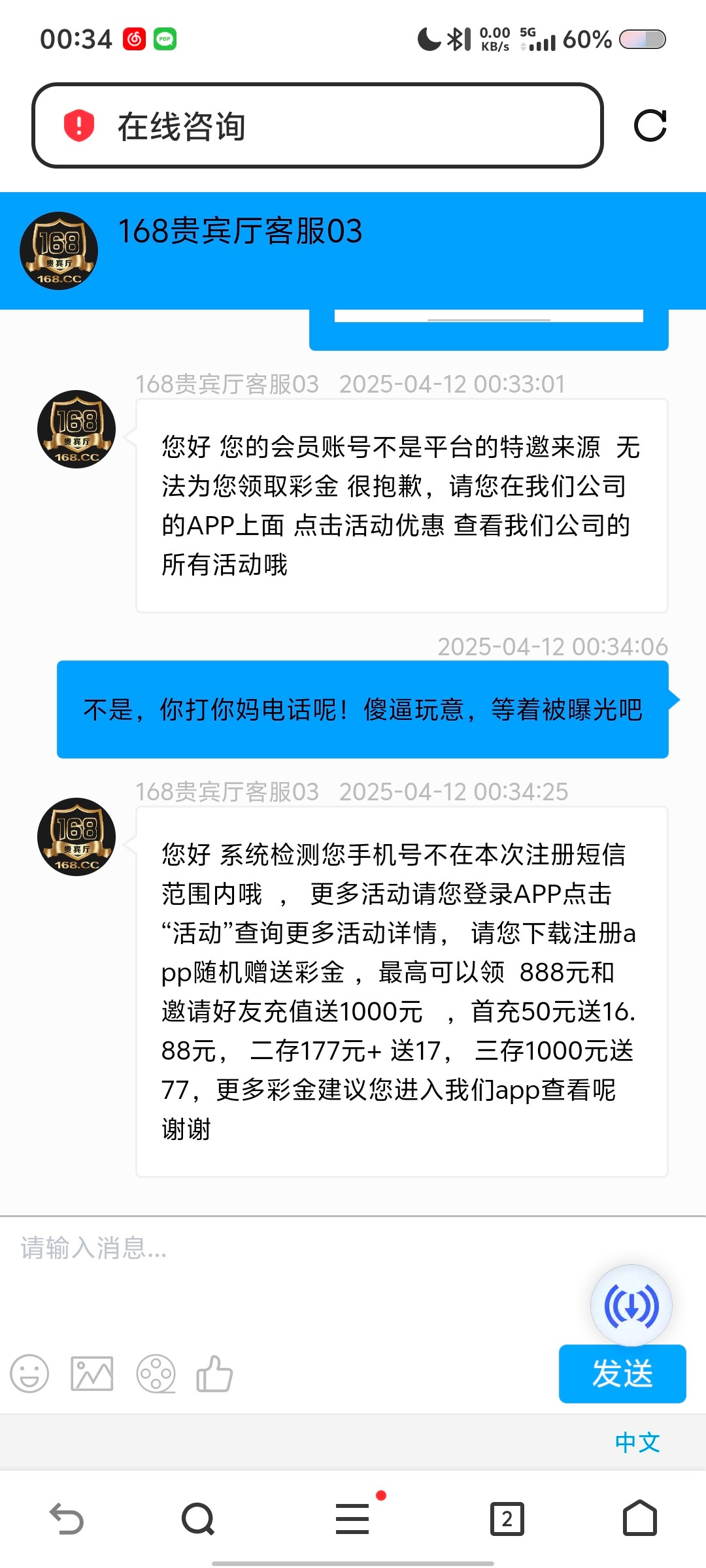The height and width of the screenshot is (1568, 706).
Task: Switch the language via 中文
Action: coord(637,1442)
